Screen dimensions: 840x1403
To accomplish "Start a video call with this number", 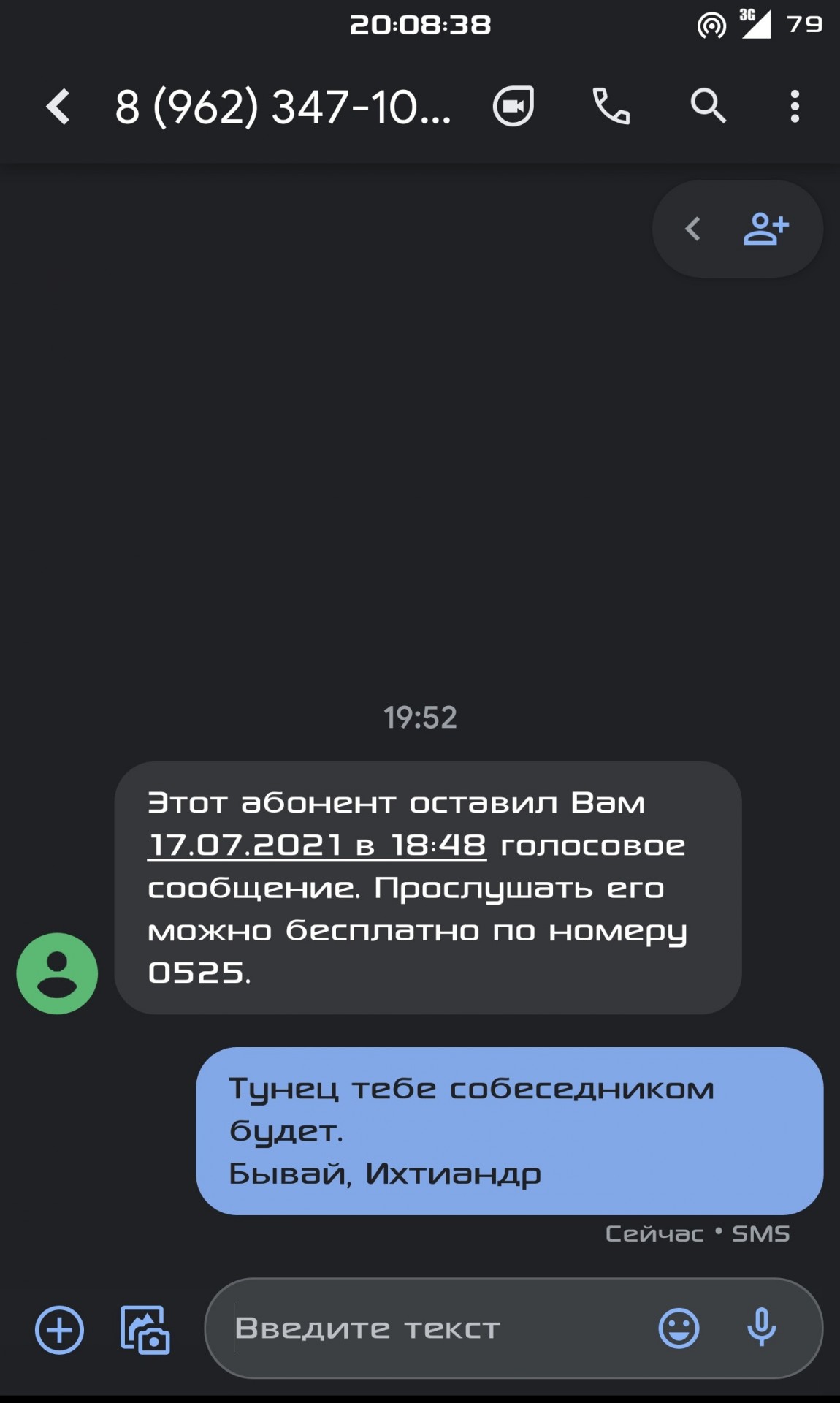I will (x=513, y=107).
